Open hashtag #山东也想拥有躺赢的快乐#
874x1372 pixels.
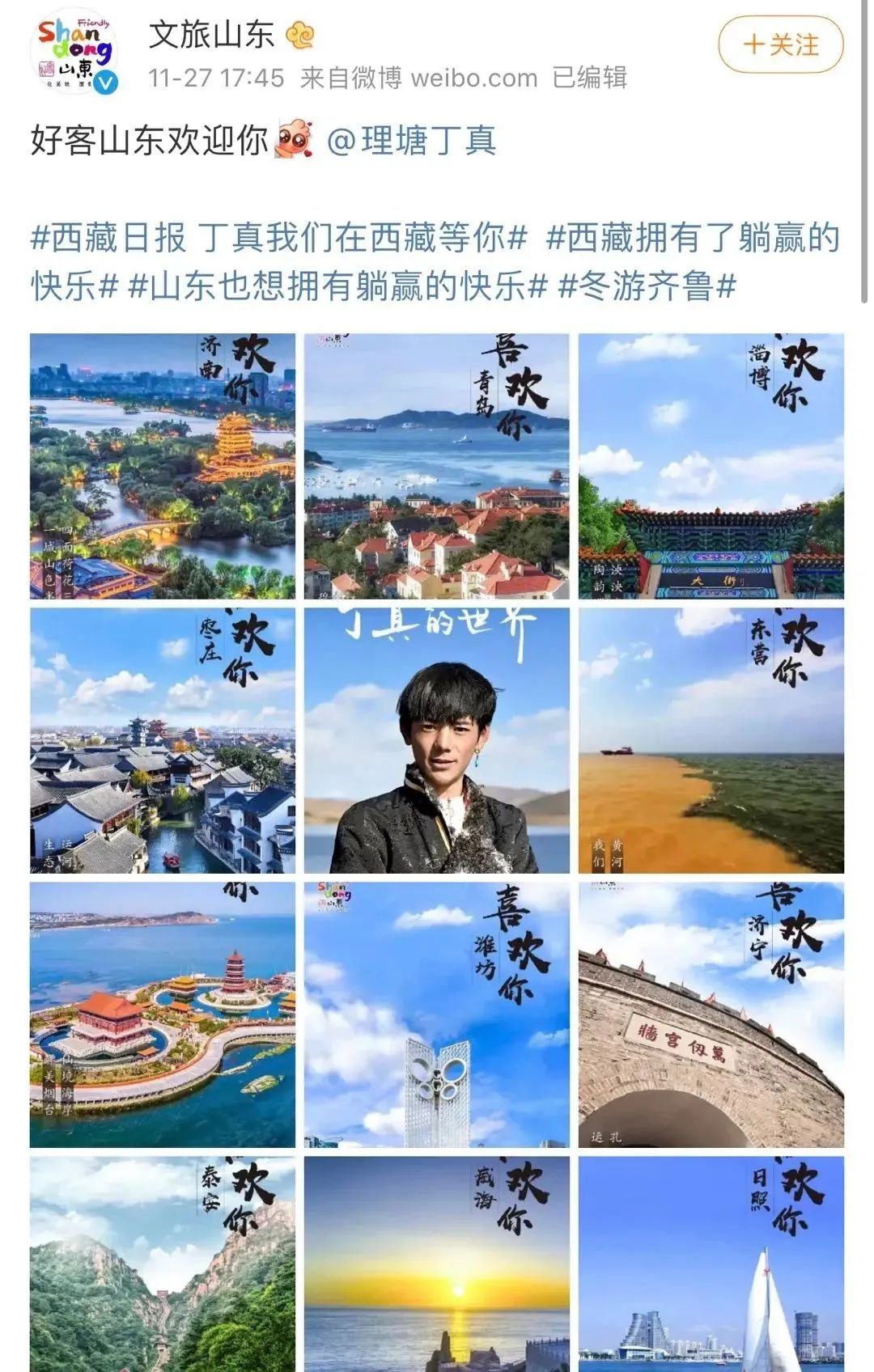(x=338, y=286)
